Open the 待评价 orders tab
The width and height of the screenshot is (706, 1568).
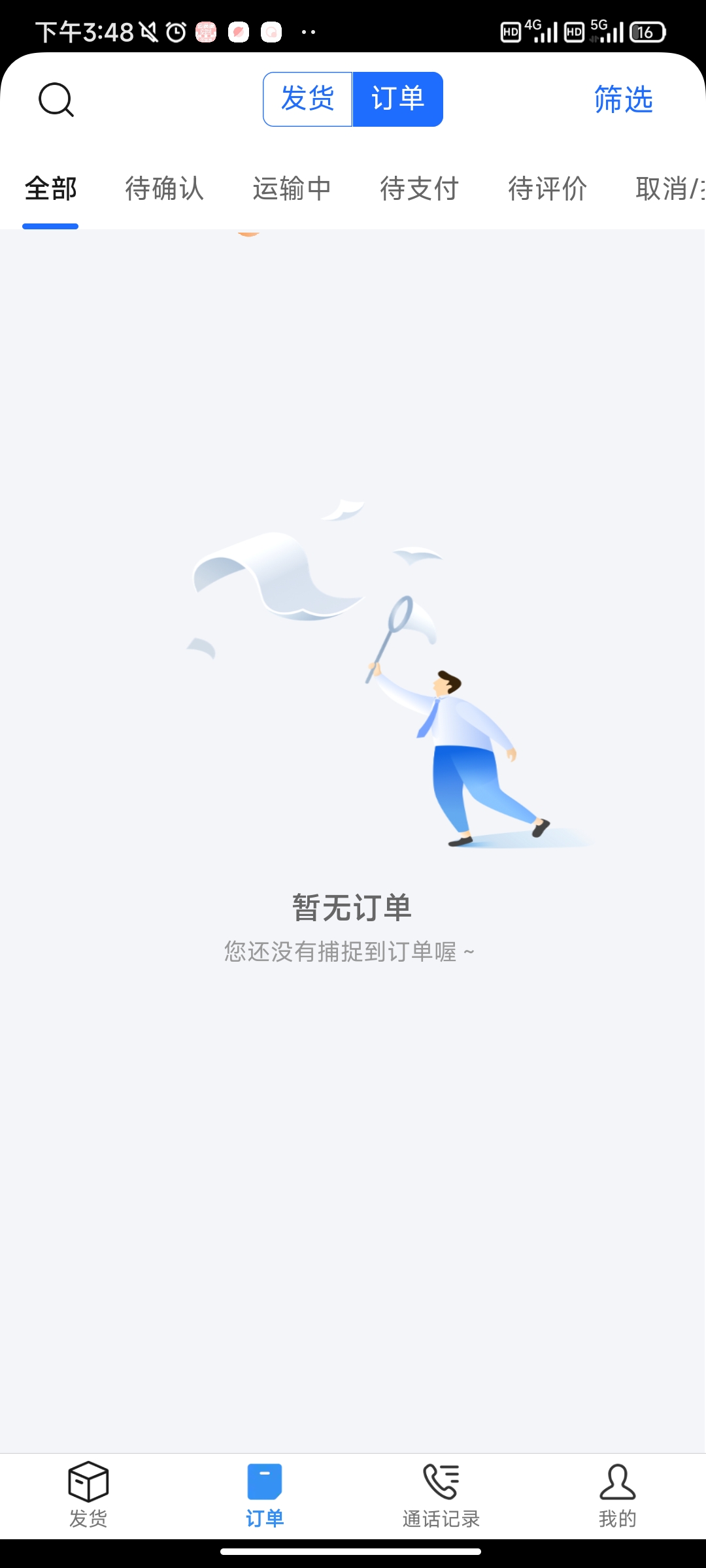(x=548, y=189)
